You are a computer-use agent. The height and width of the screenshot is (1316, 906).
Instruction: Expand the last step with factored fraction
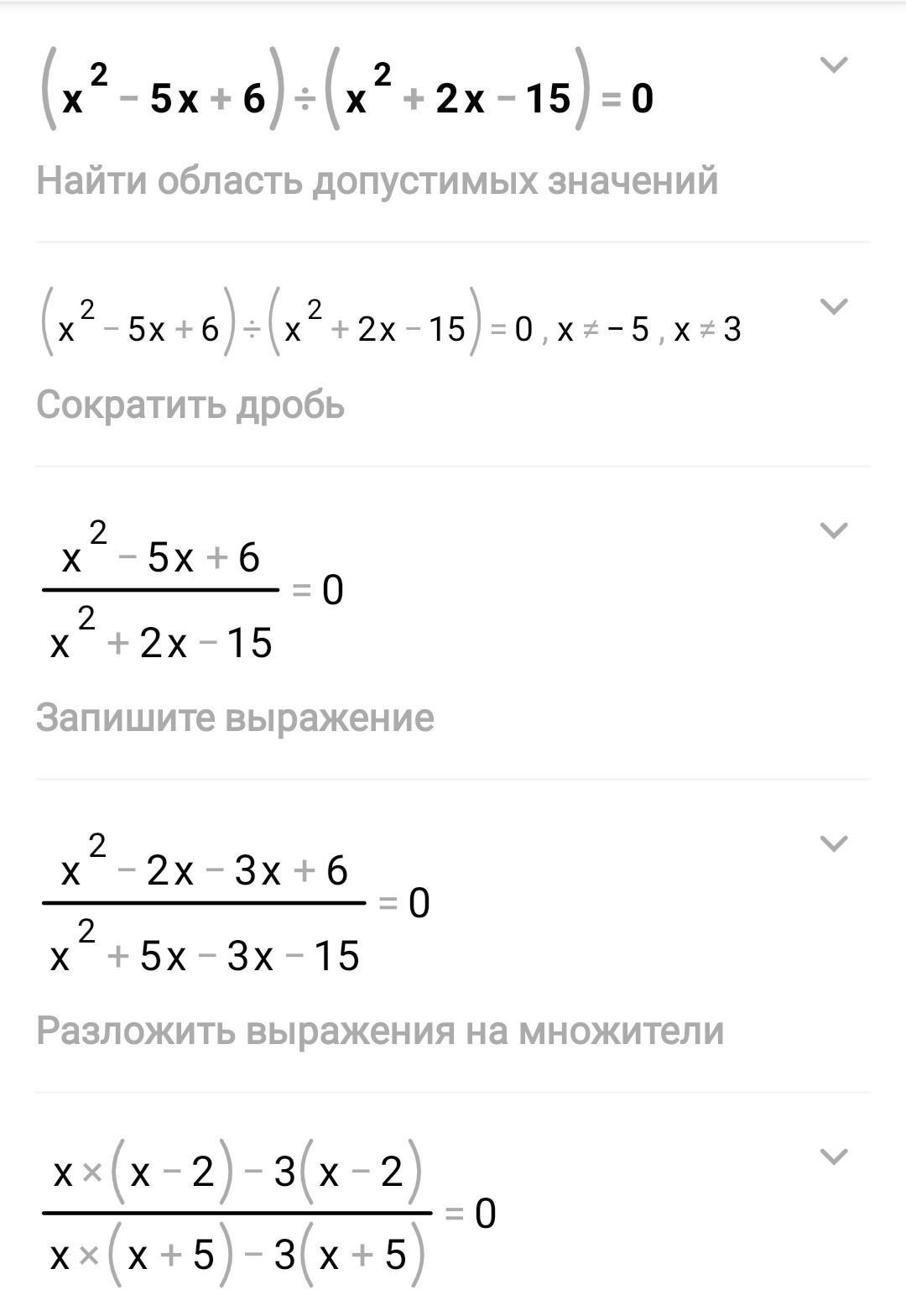833,1157
